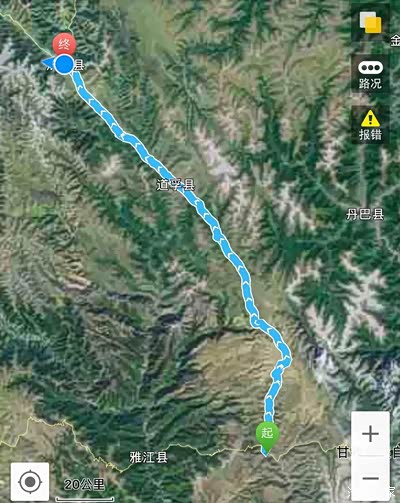This screenshot has width=400, height=503.
Task: Select the green 起 start marker
Action: pyautogui.click(x=267, y=435)
